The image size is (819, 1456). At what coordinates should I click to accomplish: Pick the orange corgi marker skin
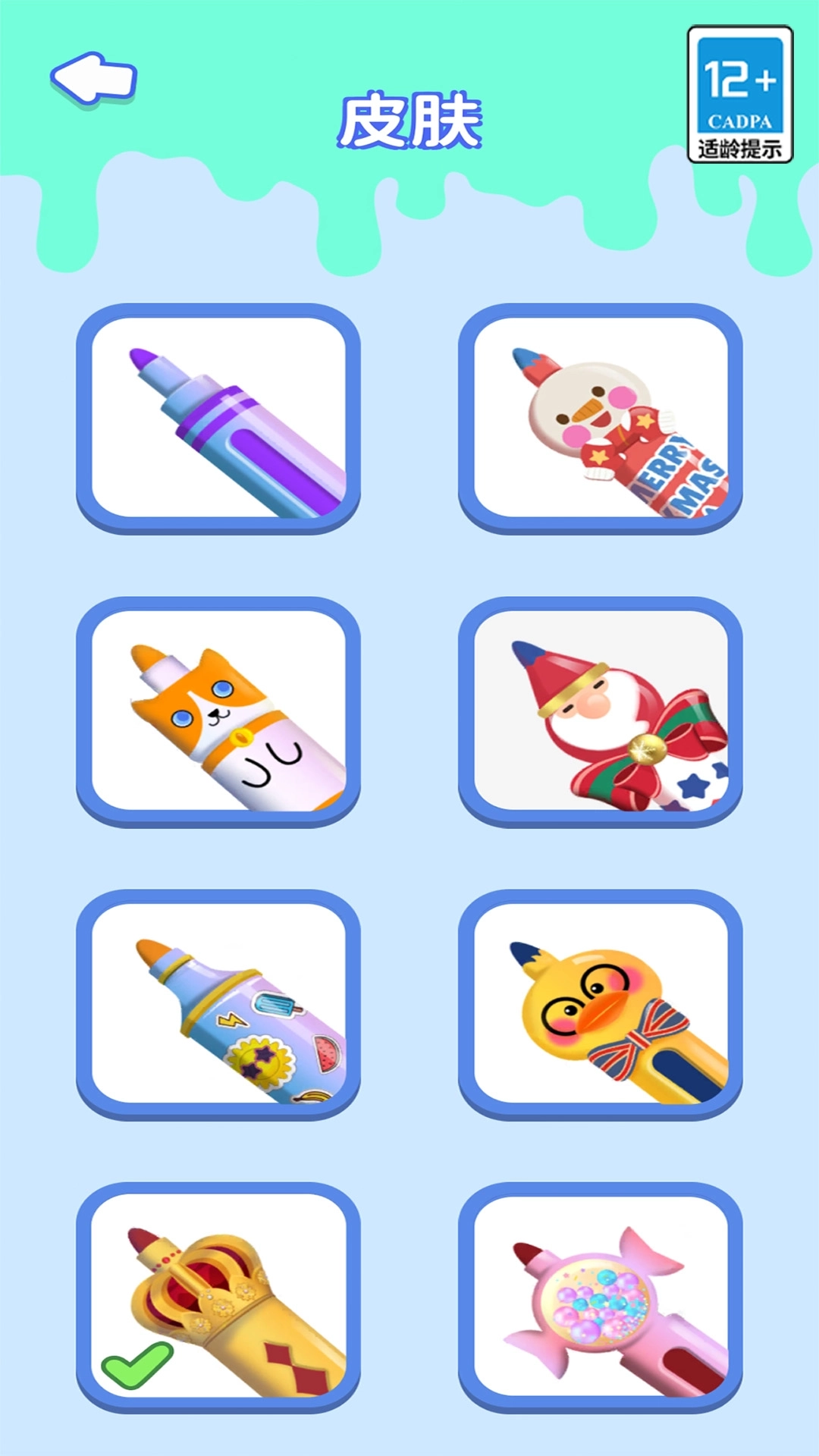click(x=218, y=711)
